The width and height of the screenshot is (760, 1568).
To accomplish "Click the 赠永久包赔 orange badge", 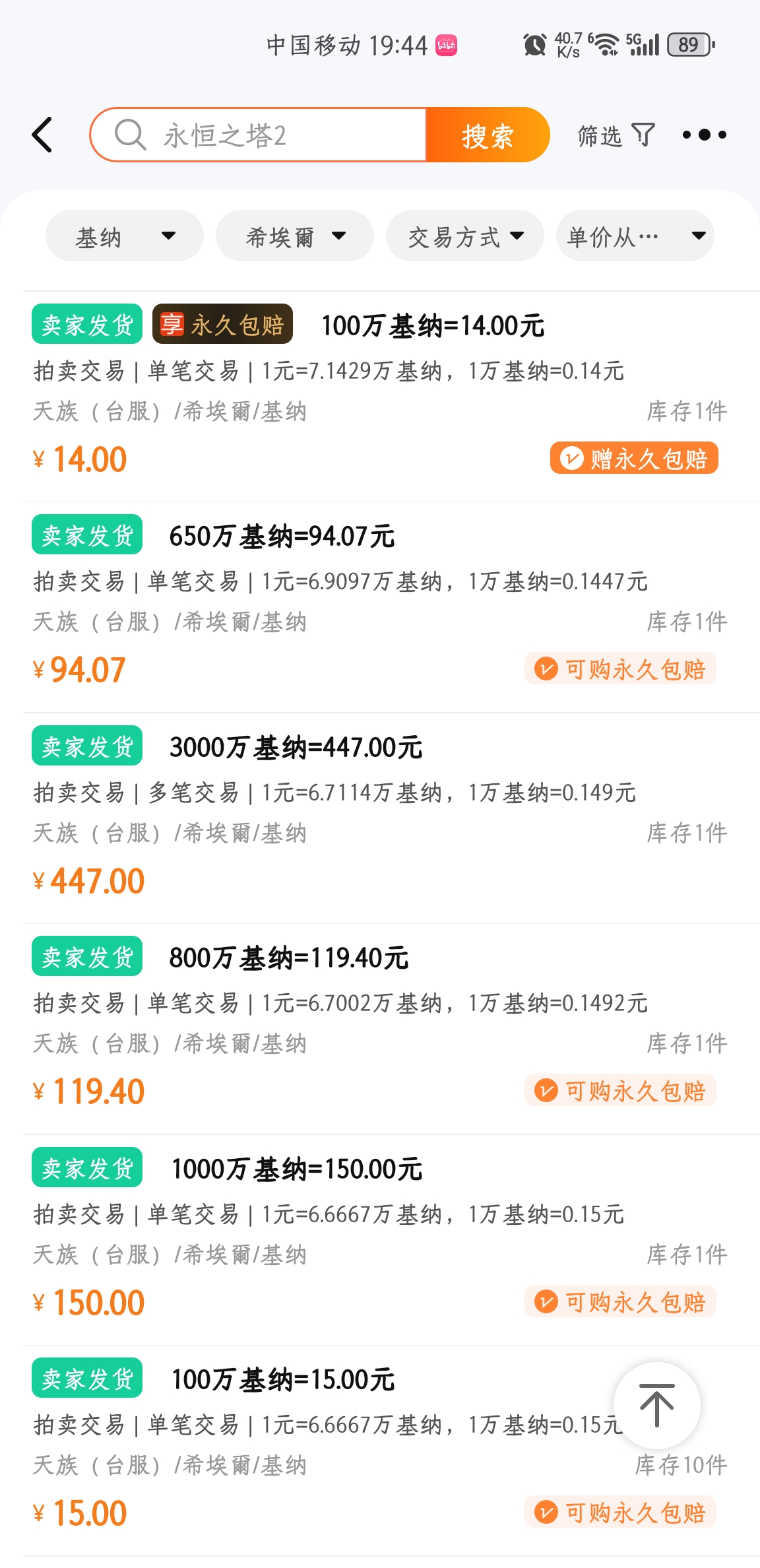I will tap(633, 458).
